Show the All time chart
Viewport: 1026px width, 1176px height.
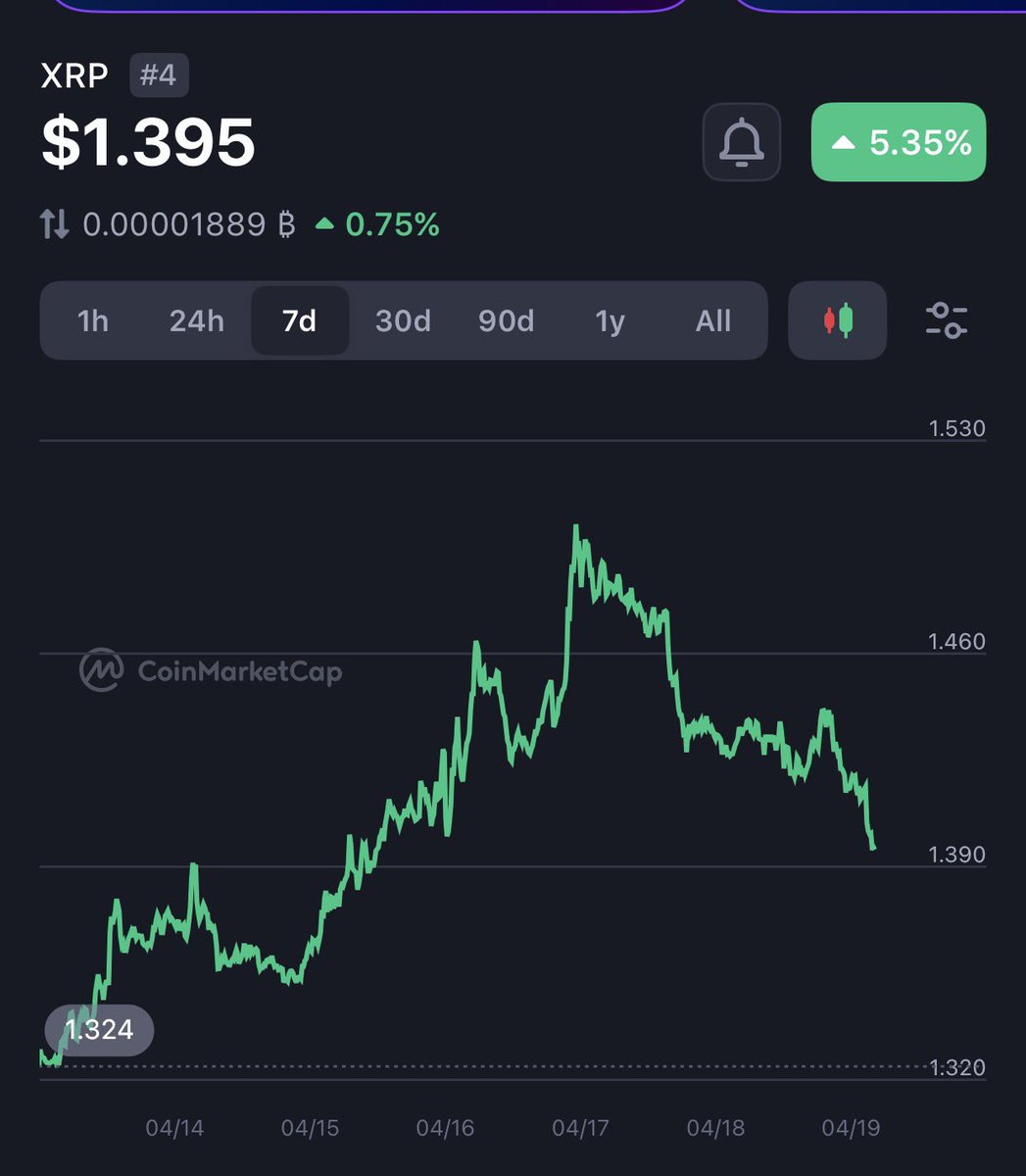click(x=712, y=320)
